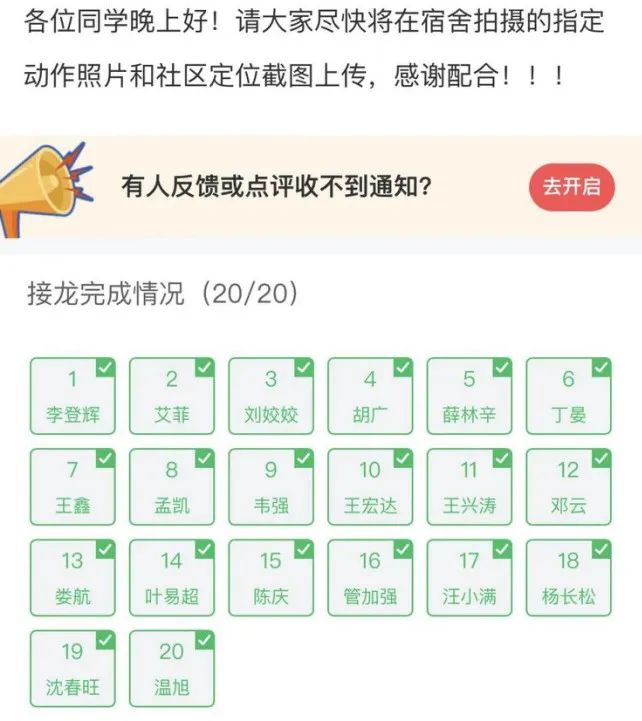Open entry 20 温旭
This screenshot has width=642, height=721.
(171, 669)
